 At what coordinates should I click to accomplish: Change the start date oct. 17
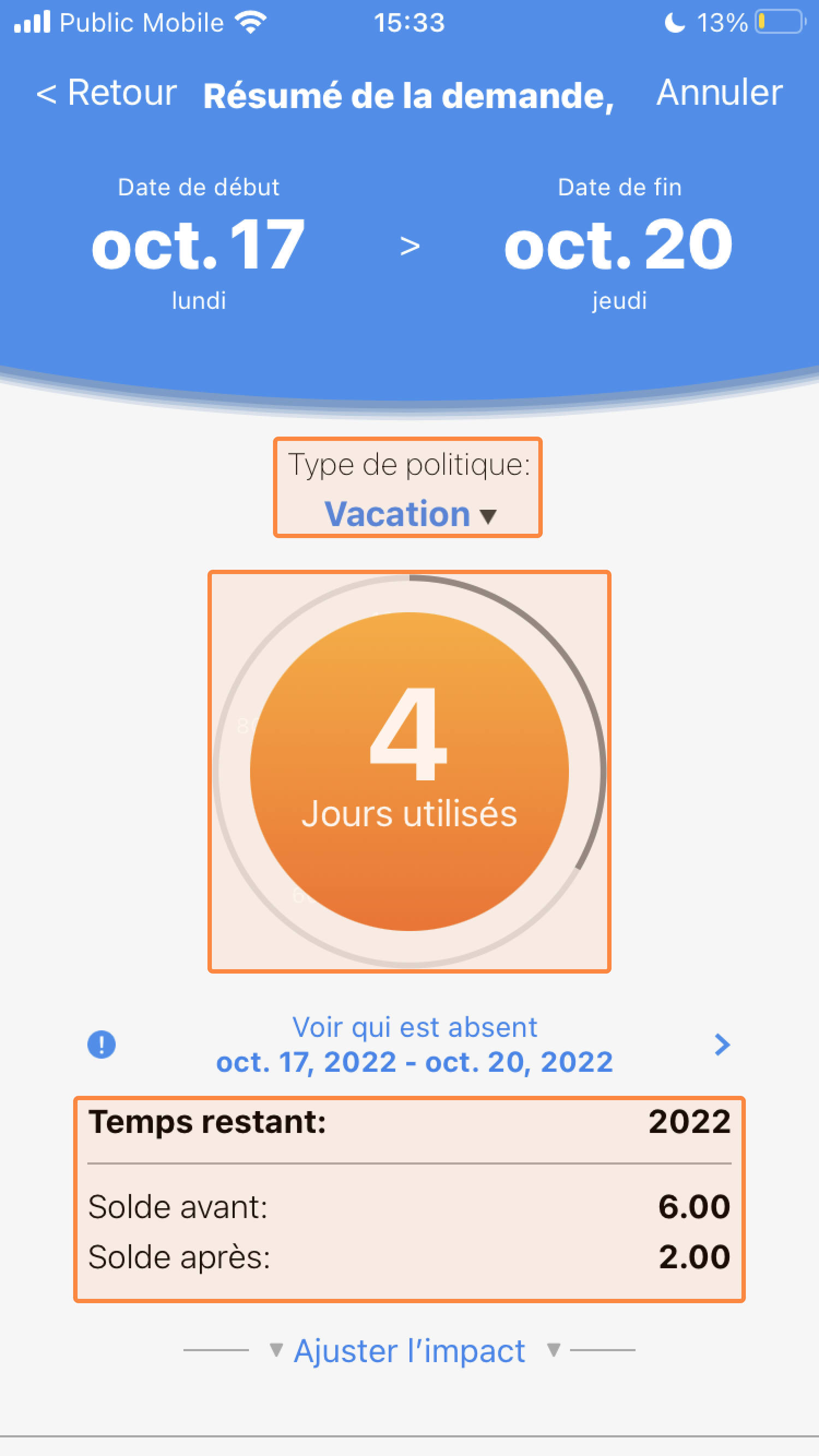coord(199,244)
